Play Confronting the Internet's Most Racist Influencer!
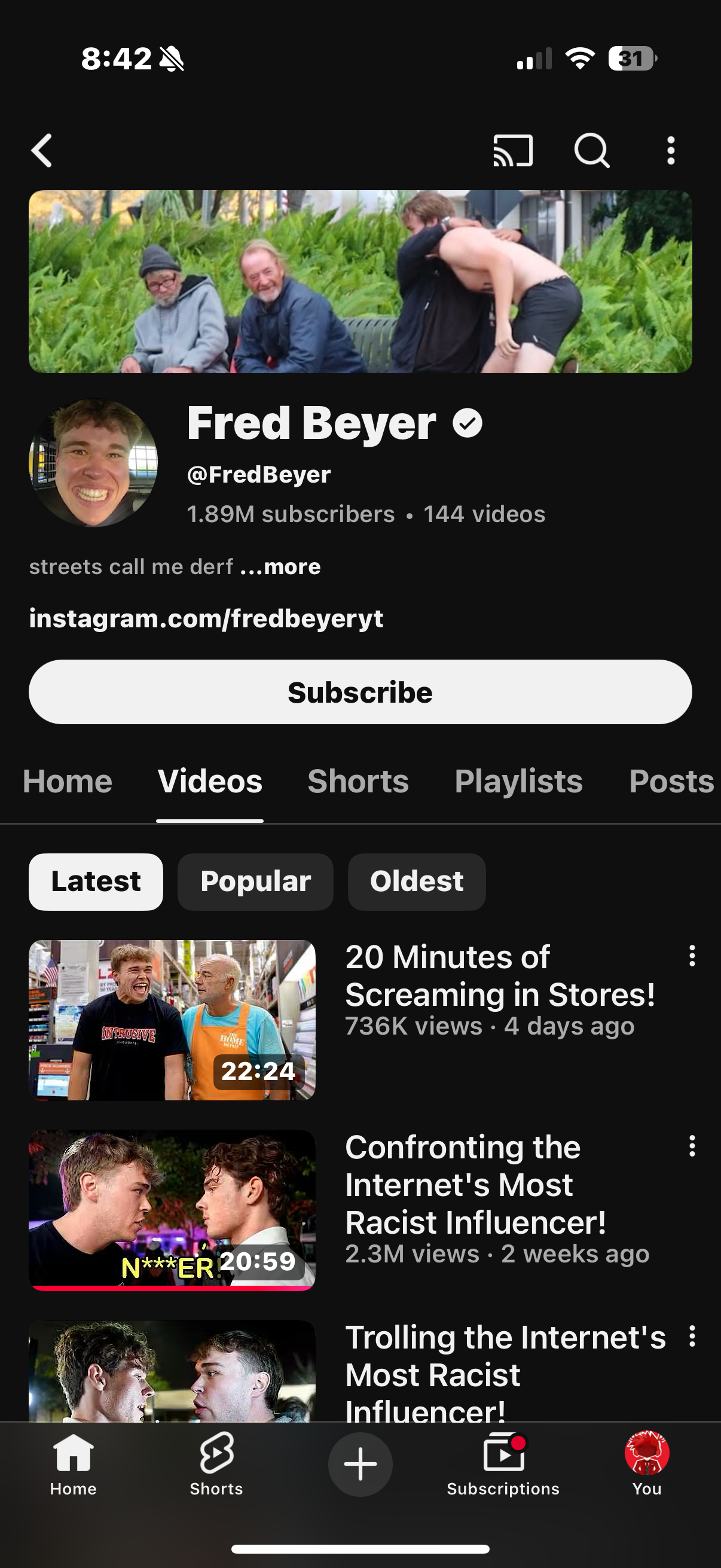This screenshot has height=1568, width=721. [x=172, y=1210]
